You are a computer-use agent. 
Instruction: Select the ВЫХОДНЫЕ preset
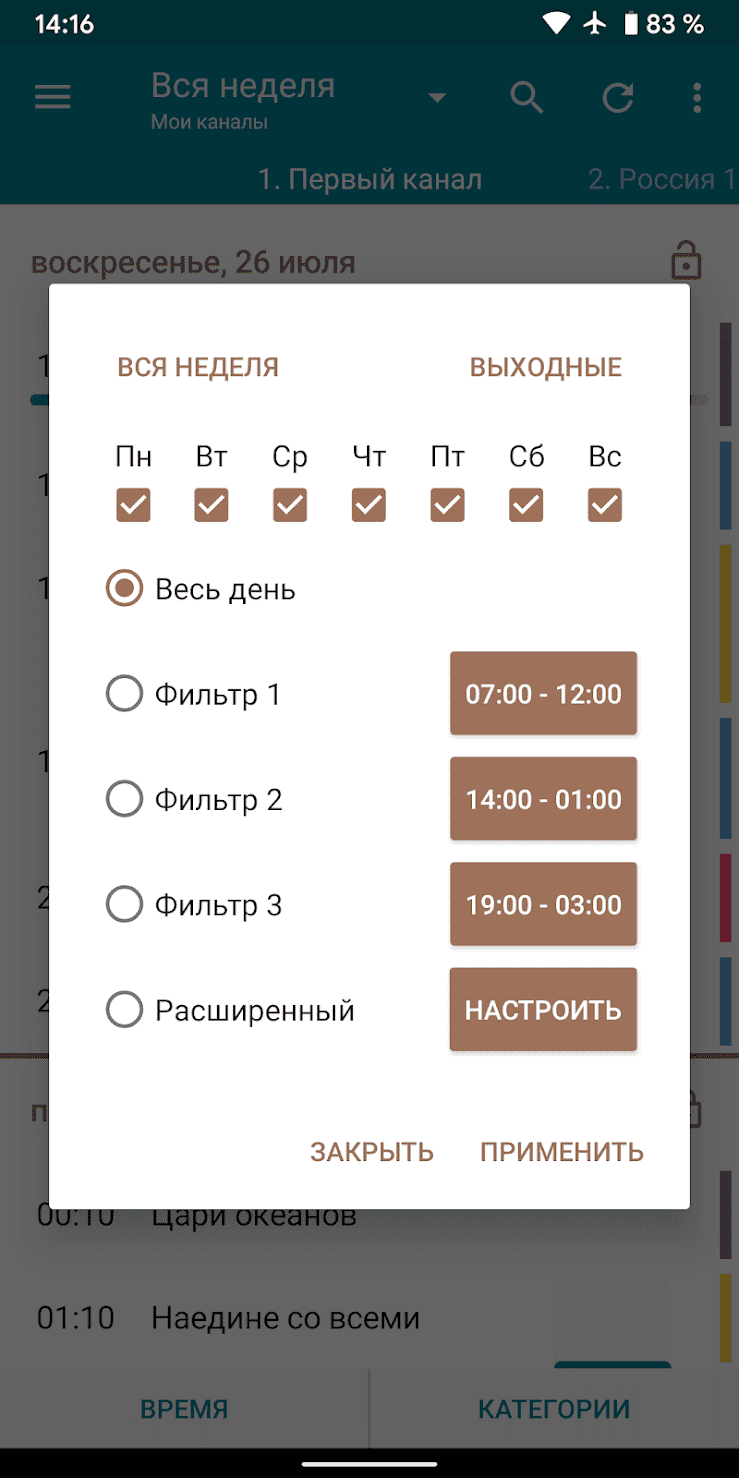[545, 367]
